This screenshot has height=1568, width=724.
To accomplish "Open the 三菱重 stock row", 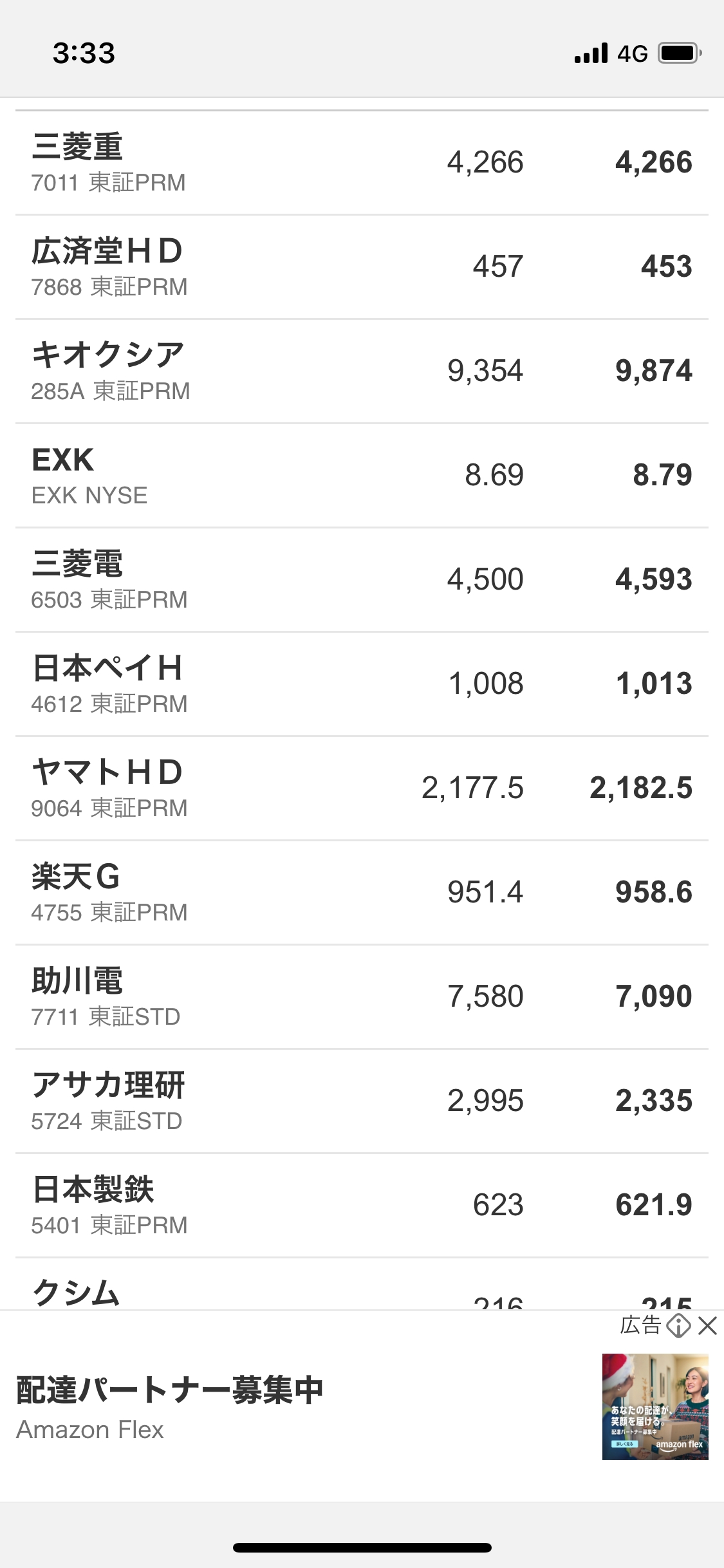I will coord(360,162).
